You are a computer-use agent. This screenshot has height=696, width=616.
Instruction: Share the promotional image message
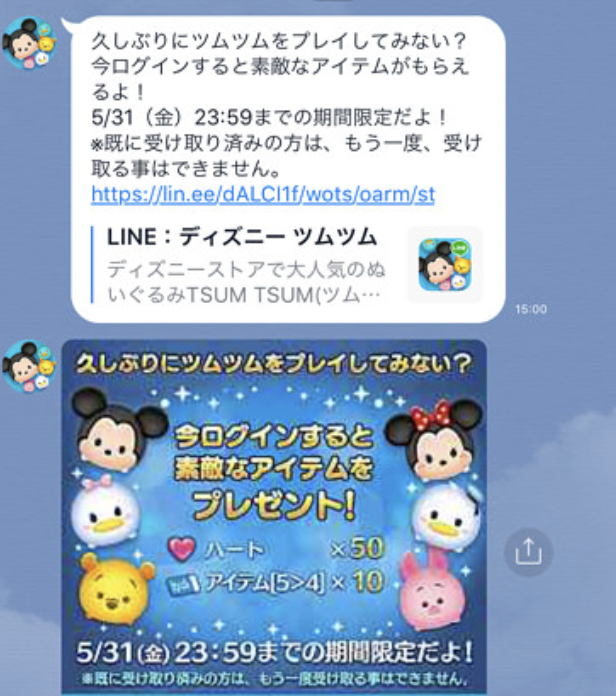[x=528, y=552]
